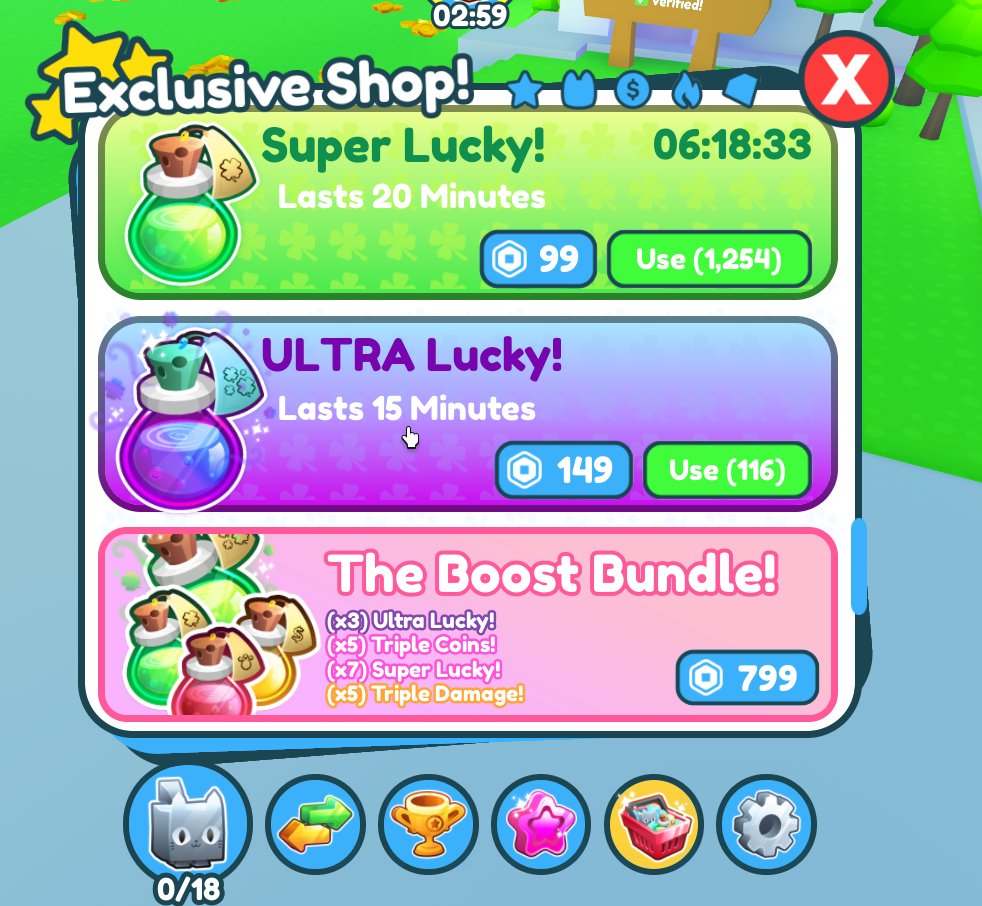Screen dimensions: 982x906
Task: Close the Exclusive Shop window
Action: (846, 81)
